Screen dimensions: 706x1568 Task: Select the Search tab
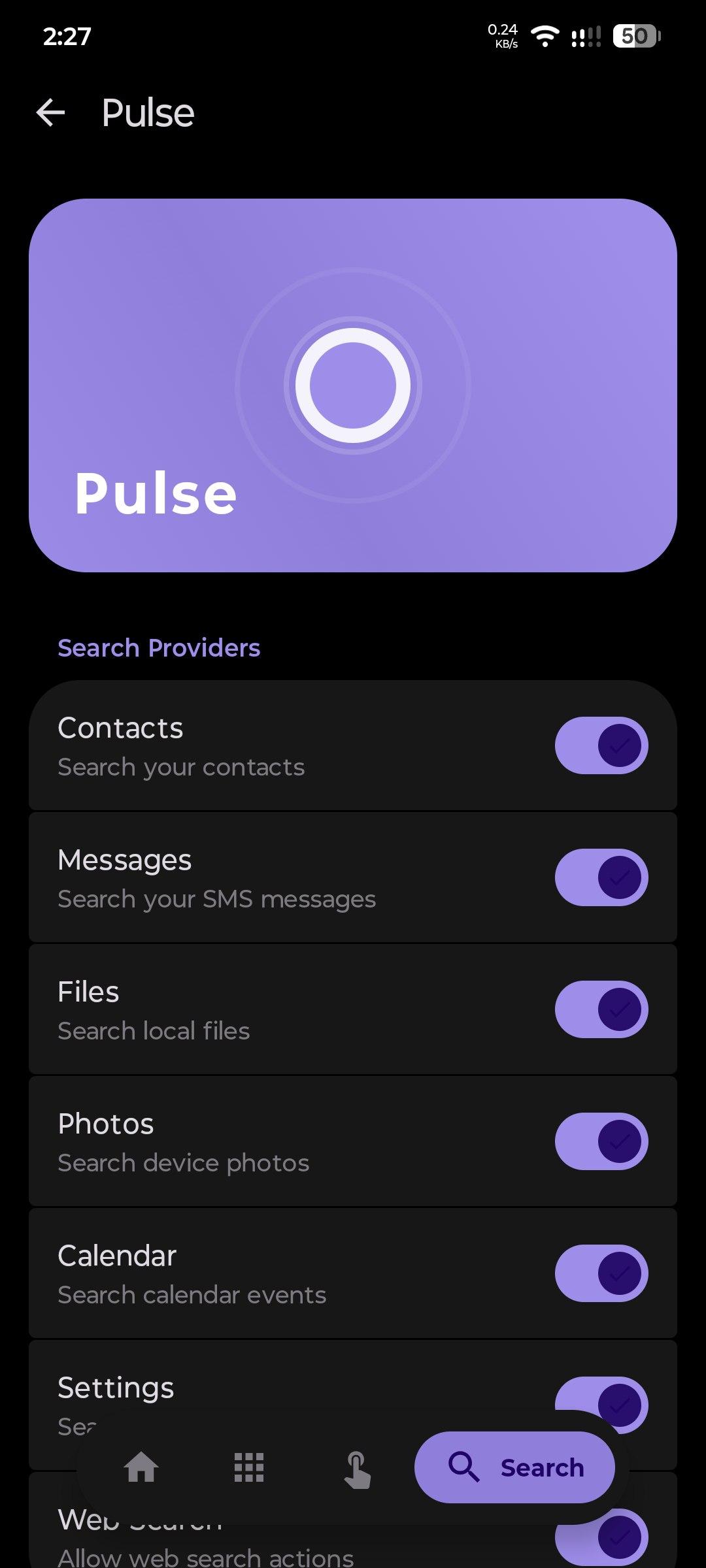click(x=514, y=1467)
